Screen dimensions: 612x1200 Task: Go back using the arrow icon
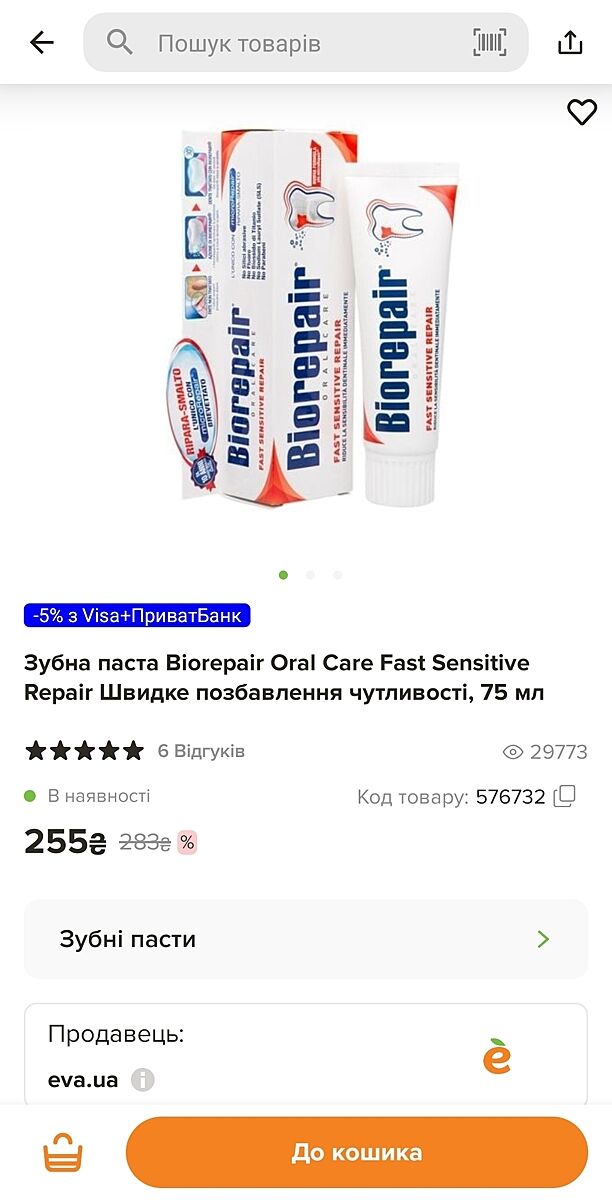click(42, 42)
